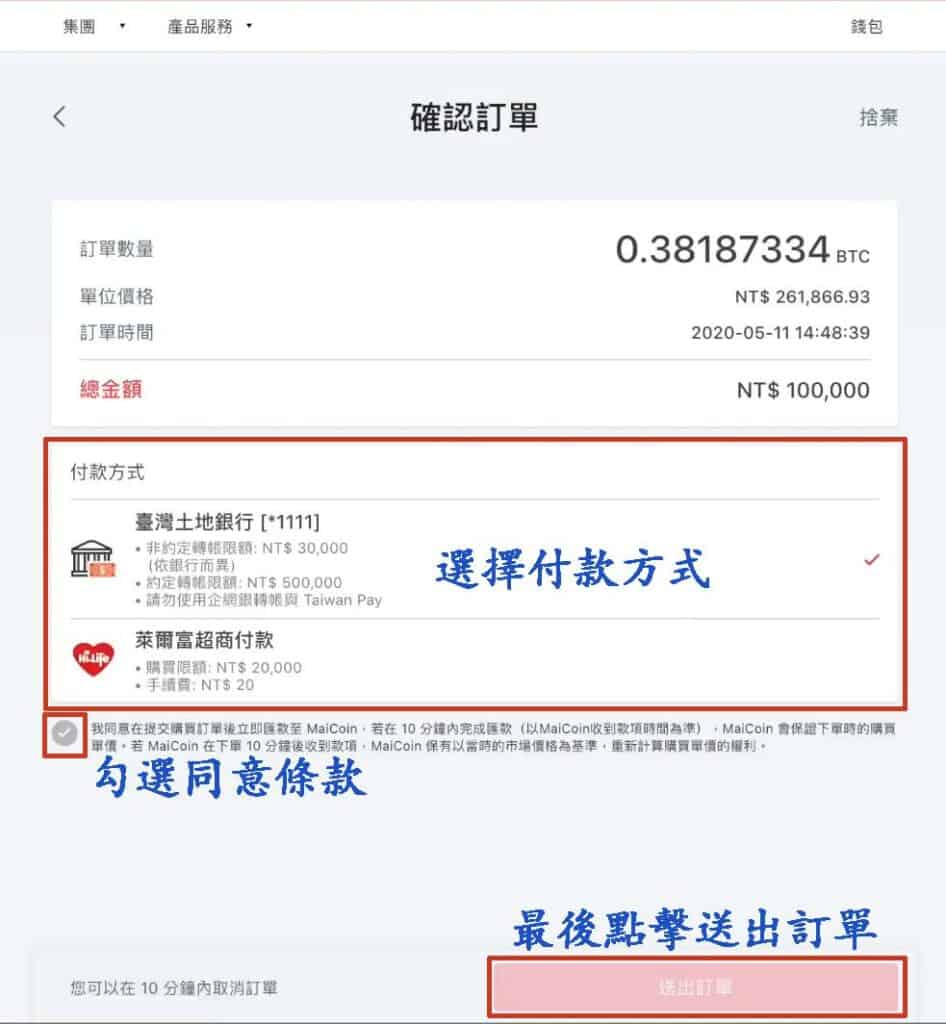Open the 集團 dropdown menu
The height and width of the screenshot is (1024, 946).
click(93, 26)
